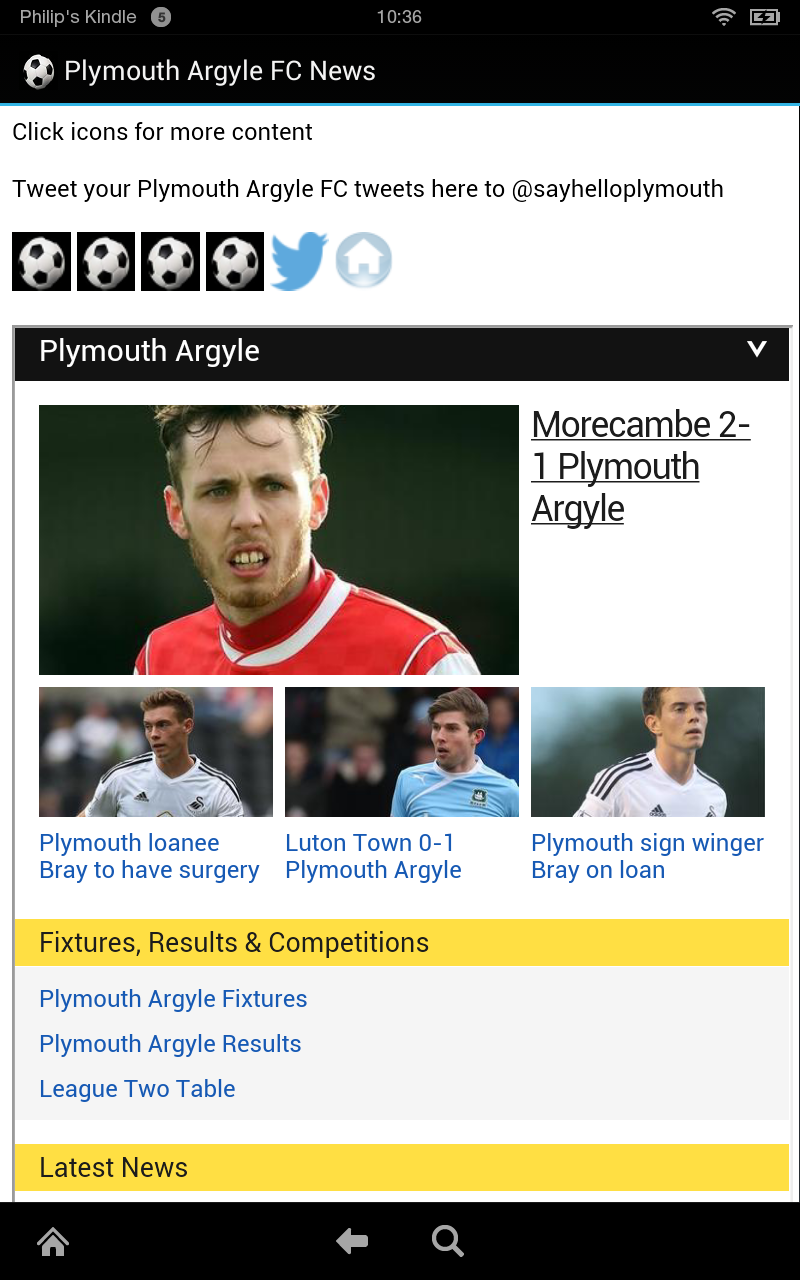Viewport: 800px width, 1280px height.
Task: Open the lead story photo of player in red
Action: click(278, 539)
